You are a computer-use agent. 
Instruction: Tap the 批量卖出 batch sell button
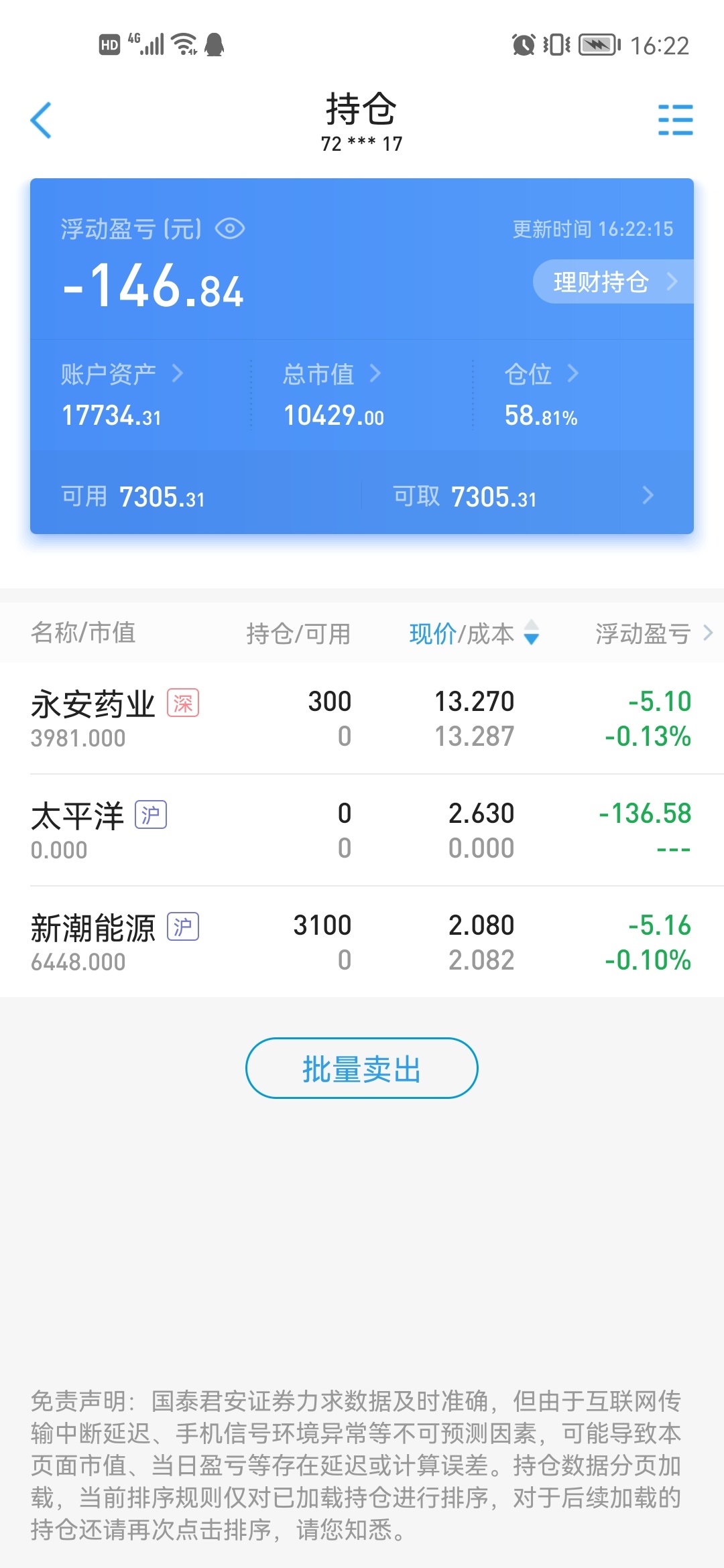point(362,1068)
